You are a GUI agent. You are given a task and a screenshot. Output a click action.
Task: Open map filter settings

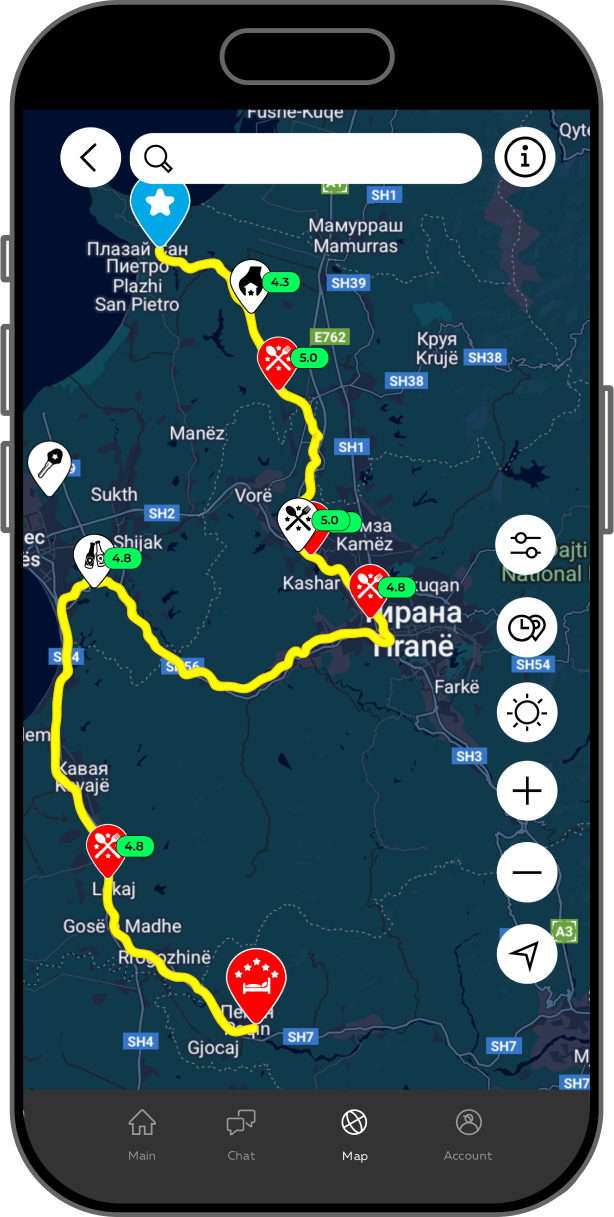point(526,546)
